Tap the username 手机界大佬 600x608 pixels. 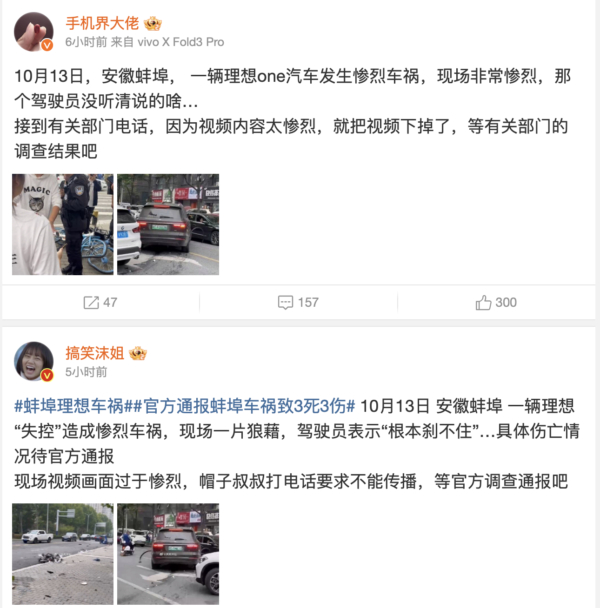pos(102,23)
